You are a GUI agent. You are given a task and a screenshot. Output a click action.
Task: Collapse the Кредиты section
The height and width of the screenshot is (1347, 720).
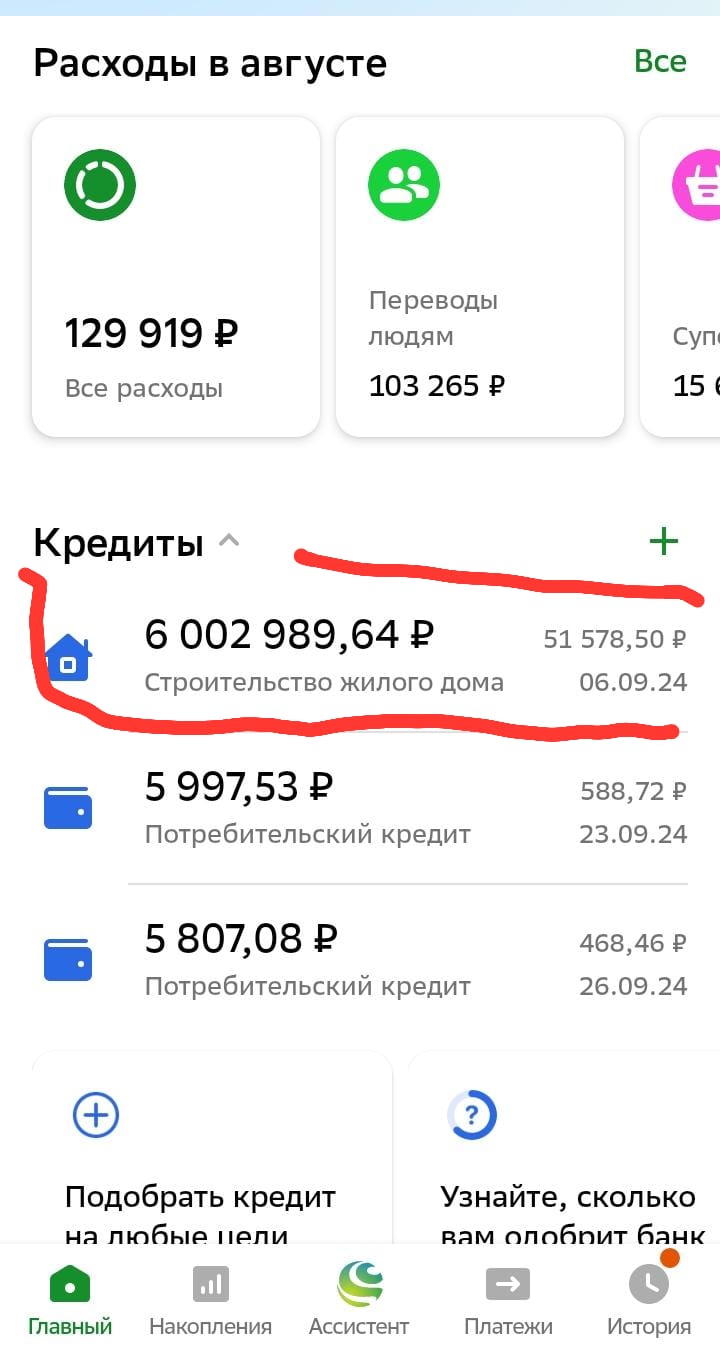pos(229,543)
